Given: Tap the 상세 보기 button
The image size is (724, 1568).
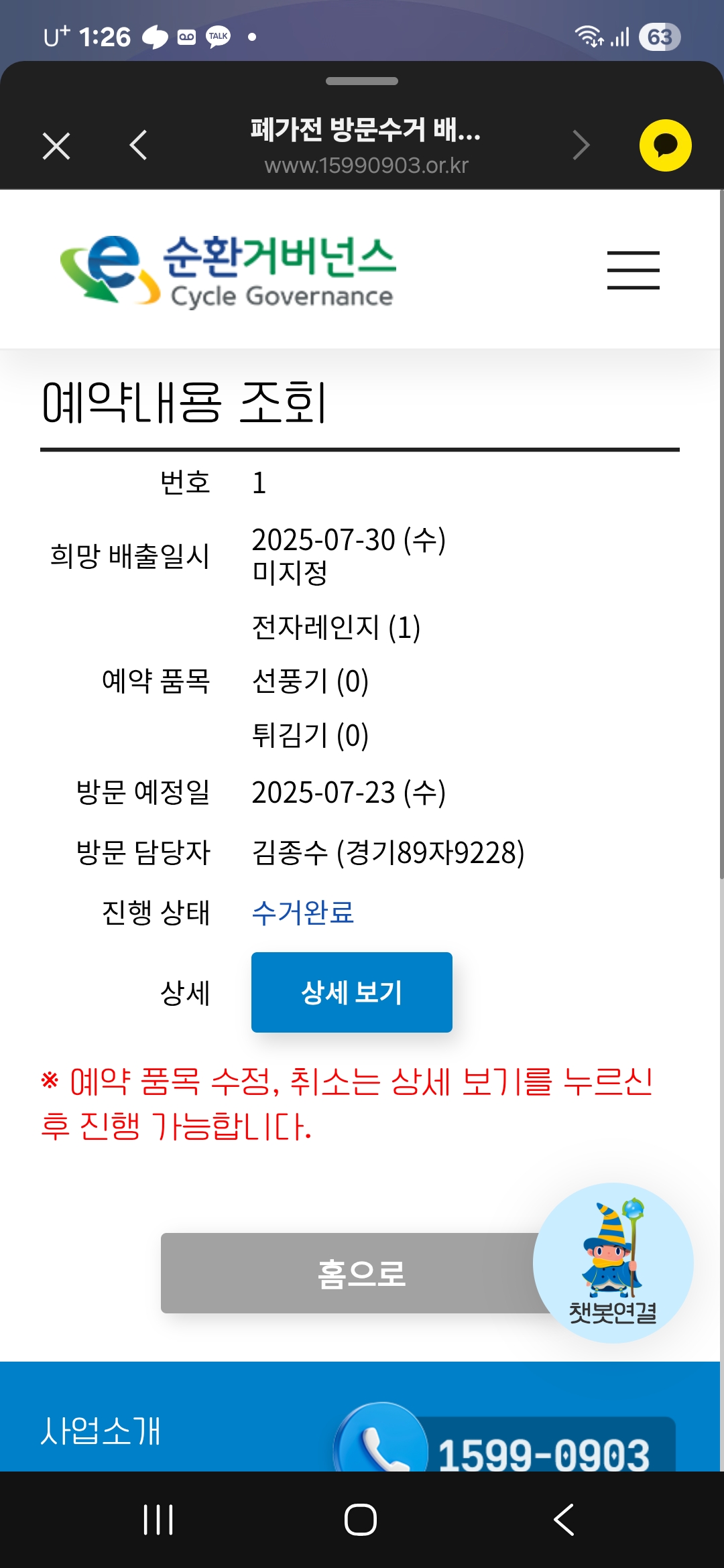Looking at the screenshot, I should pos(351,992).
